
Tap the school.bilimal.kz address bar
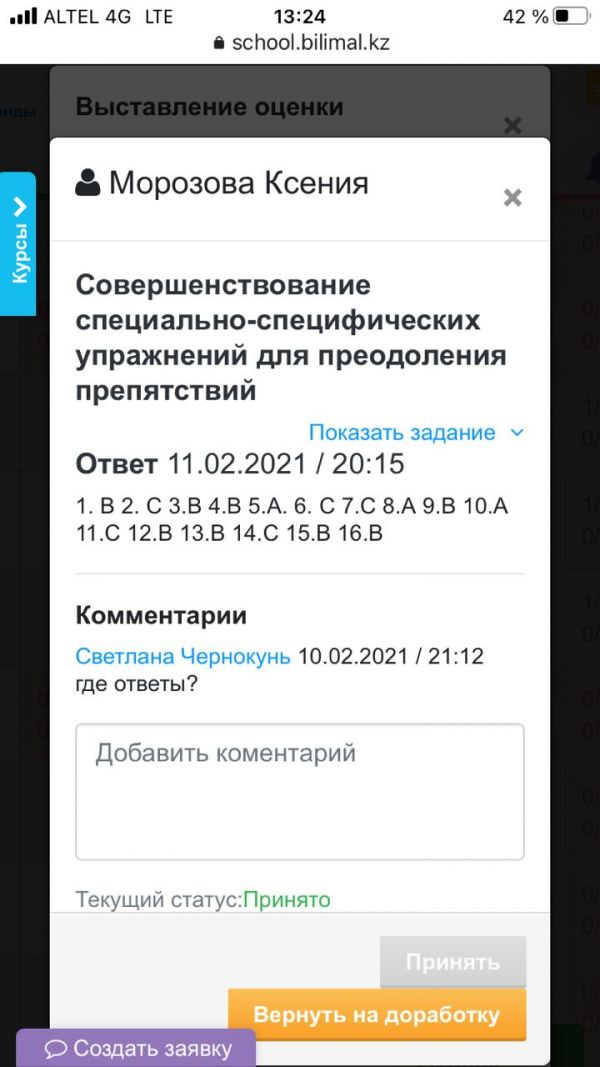(x=300, y=43)
